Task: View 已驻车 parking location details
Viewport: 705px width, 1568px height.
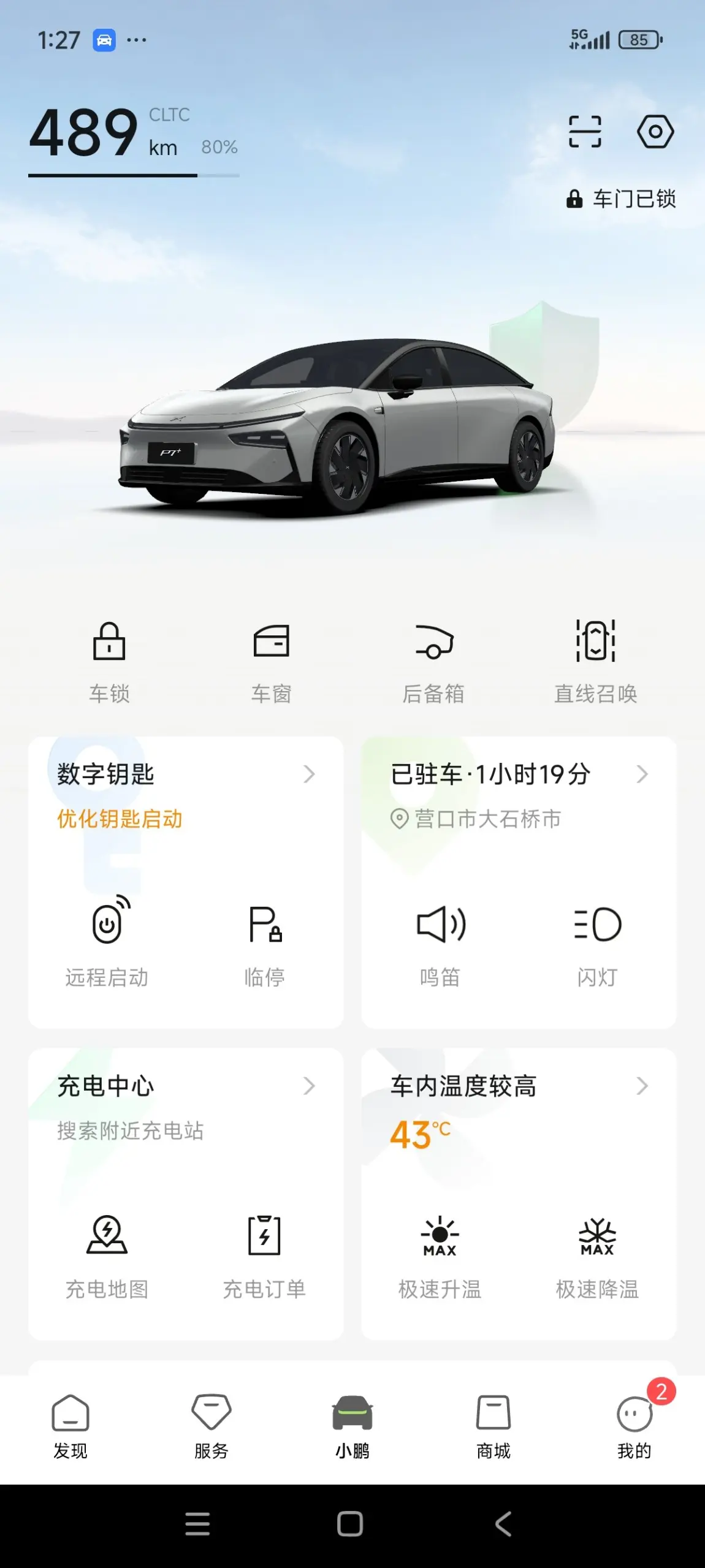Action: coord(519,775)
